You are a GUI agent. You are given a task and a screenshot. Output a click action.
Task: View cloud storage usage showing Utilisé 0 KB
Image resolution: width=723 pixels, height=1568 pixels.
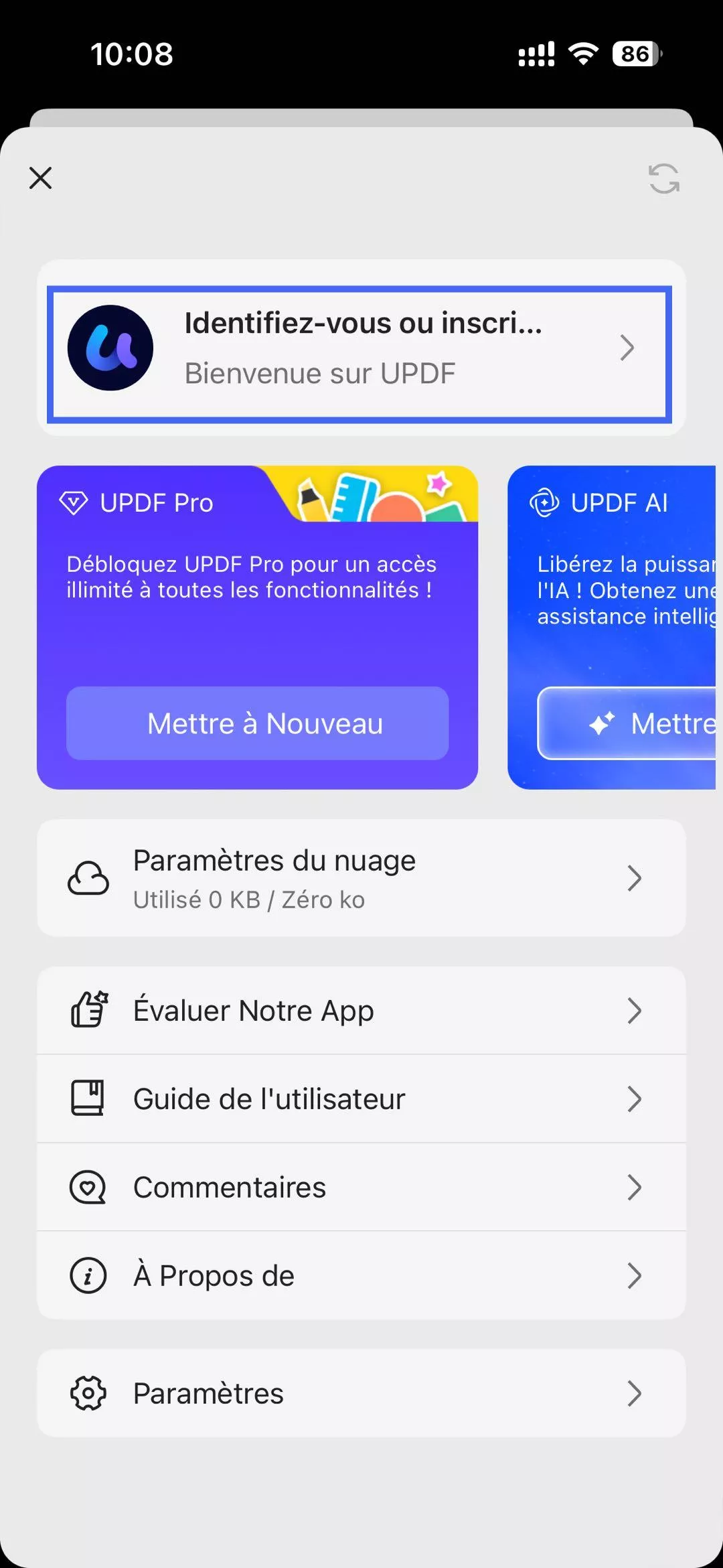[x=248, y=900]
